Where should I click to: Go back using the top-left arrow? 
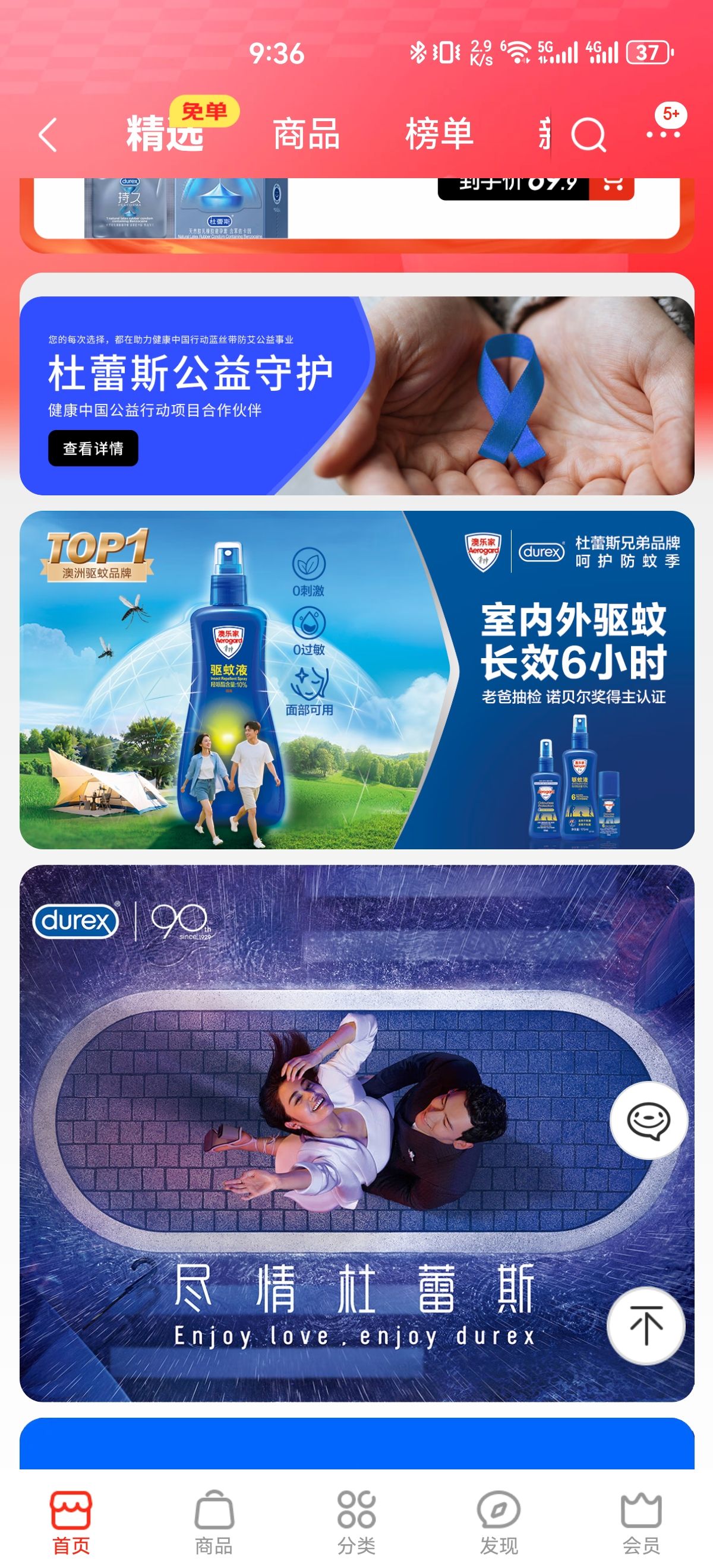click(48, 134)
